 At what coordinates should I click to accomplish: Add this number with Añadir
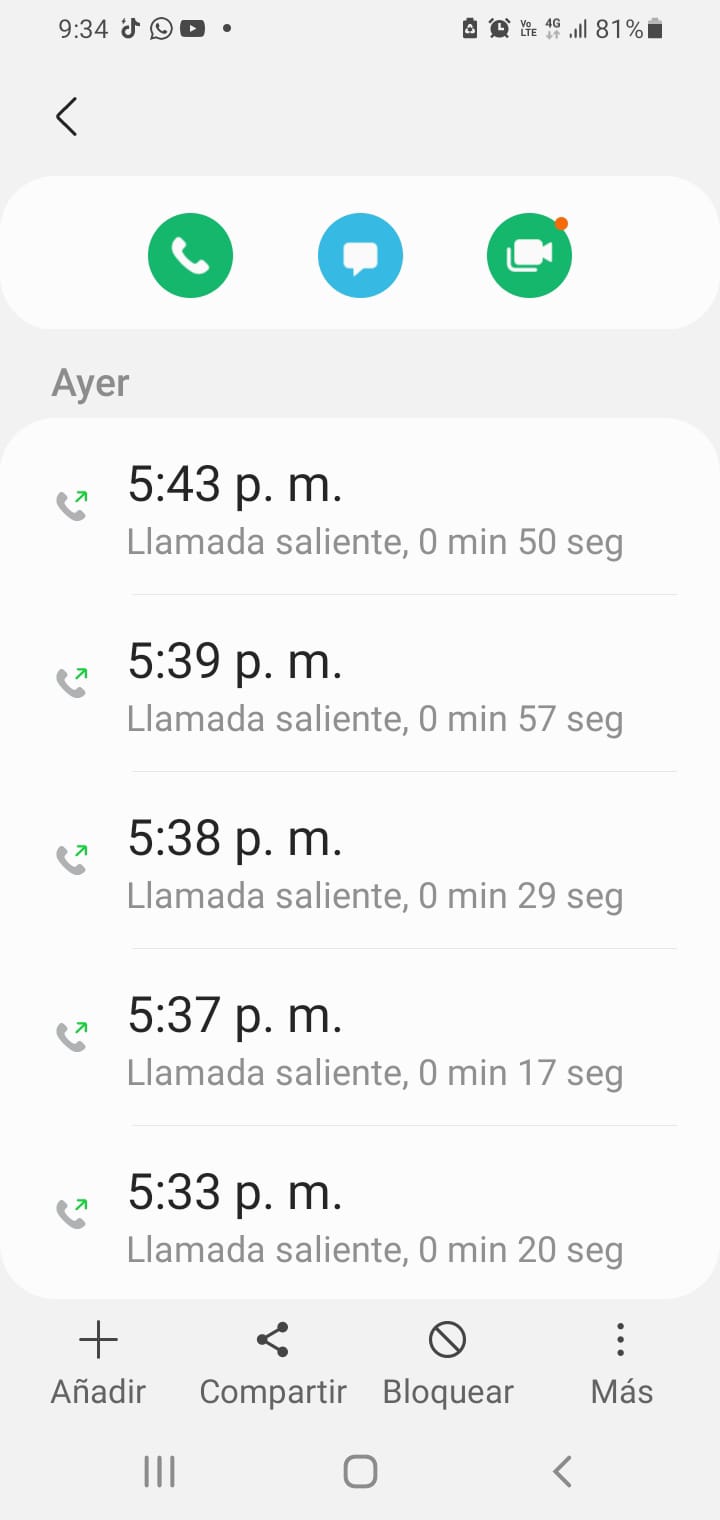[x=98, y=1362]
